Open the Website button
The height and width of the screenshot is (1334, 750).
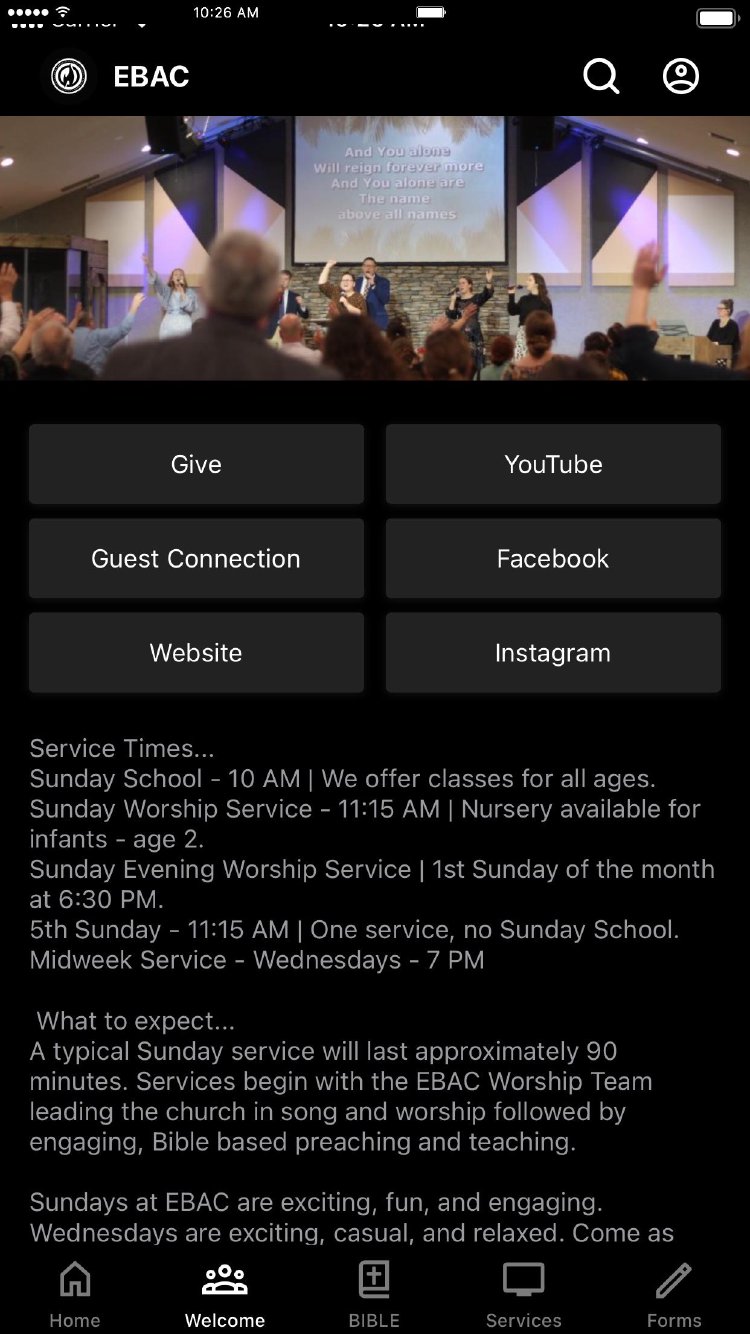[x=196, y=652]
